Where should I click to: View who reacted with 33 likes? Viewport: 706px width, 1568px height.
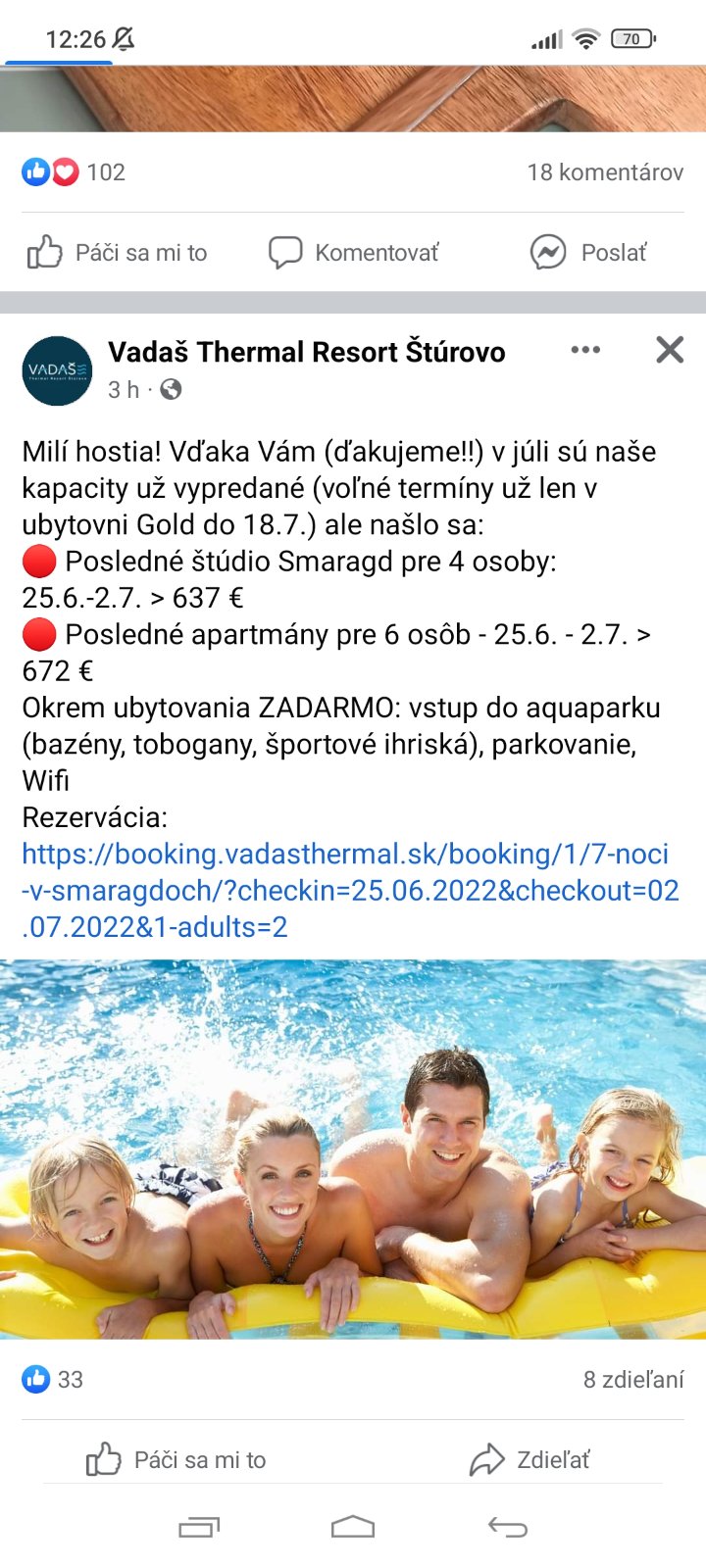tap(54, 1380)
